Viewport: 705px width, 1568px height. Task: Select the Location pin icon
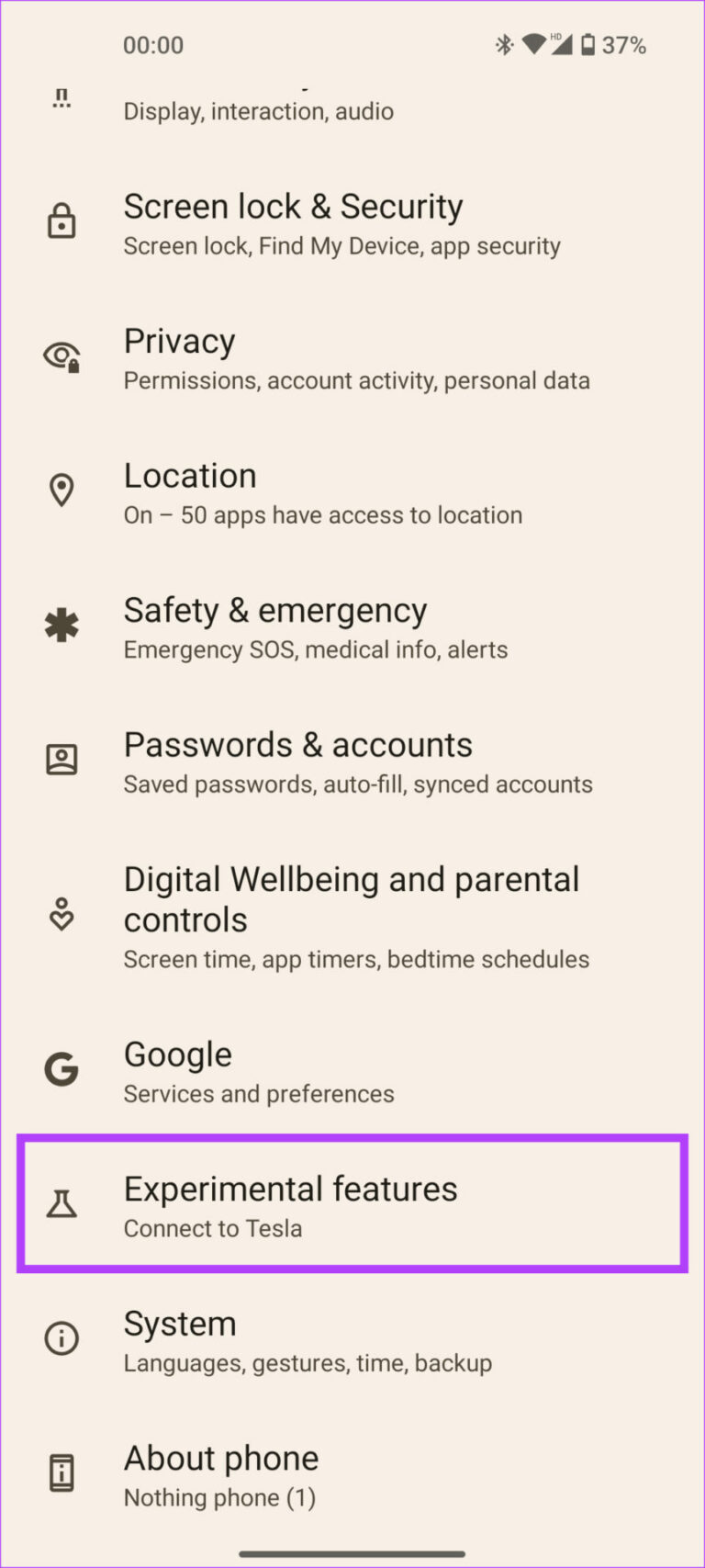[x=61, y=490]
